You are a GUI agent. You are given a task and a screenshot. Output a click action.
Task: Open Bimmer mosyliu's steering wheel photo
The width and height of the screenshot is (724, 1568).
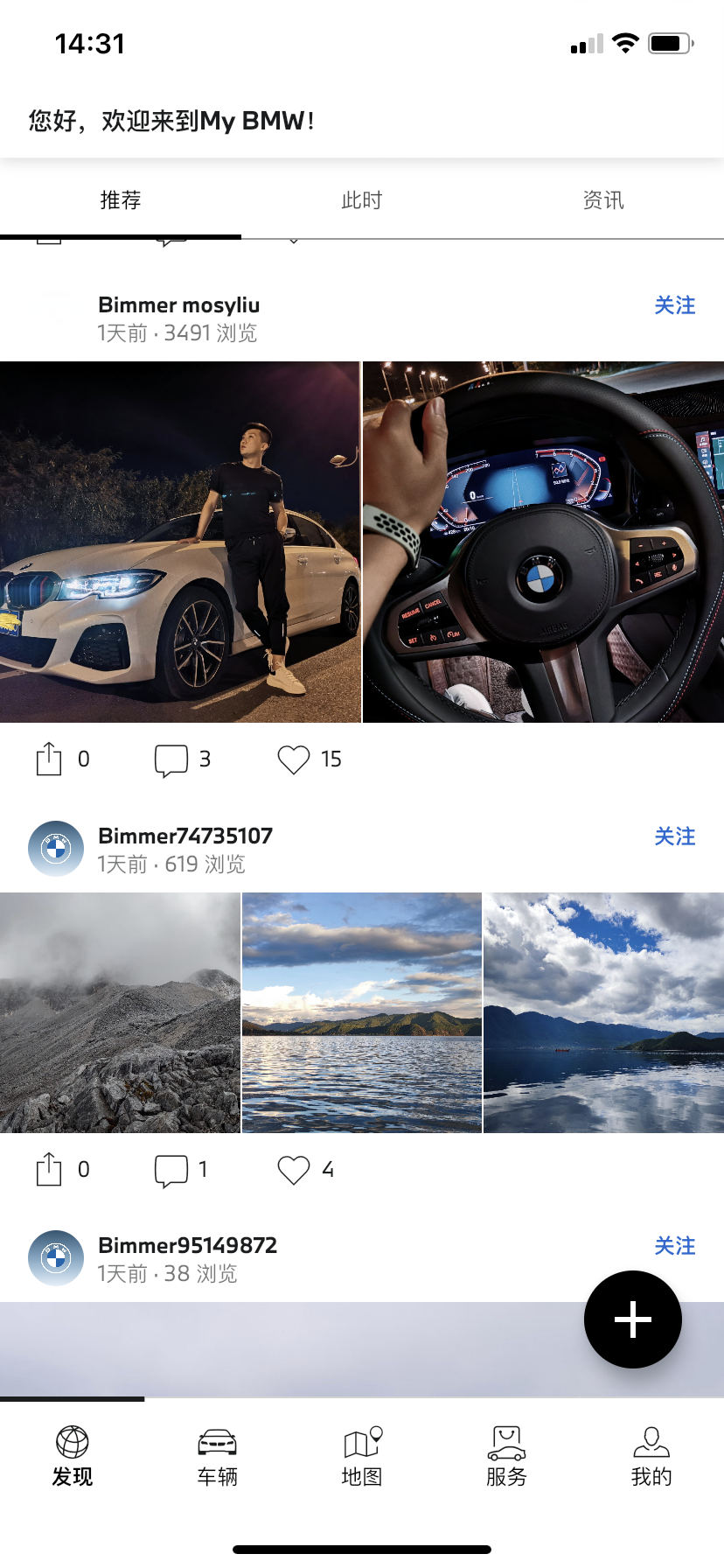pos(543,542)
